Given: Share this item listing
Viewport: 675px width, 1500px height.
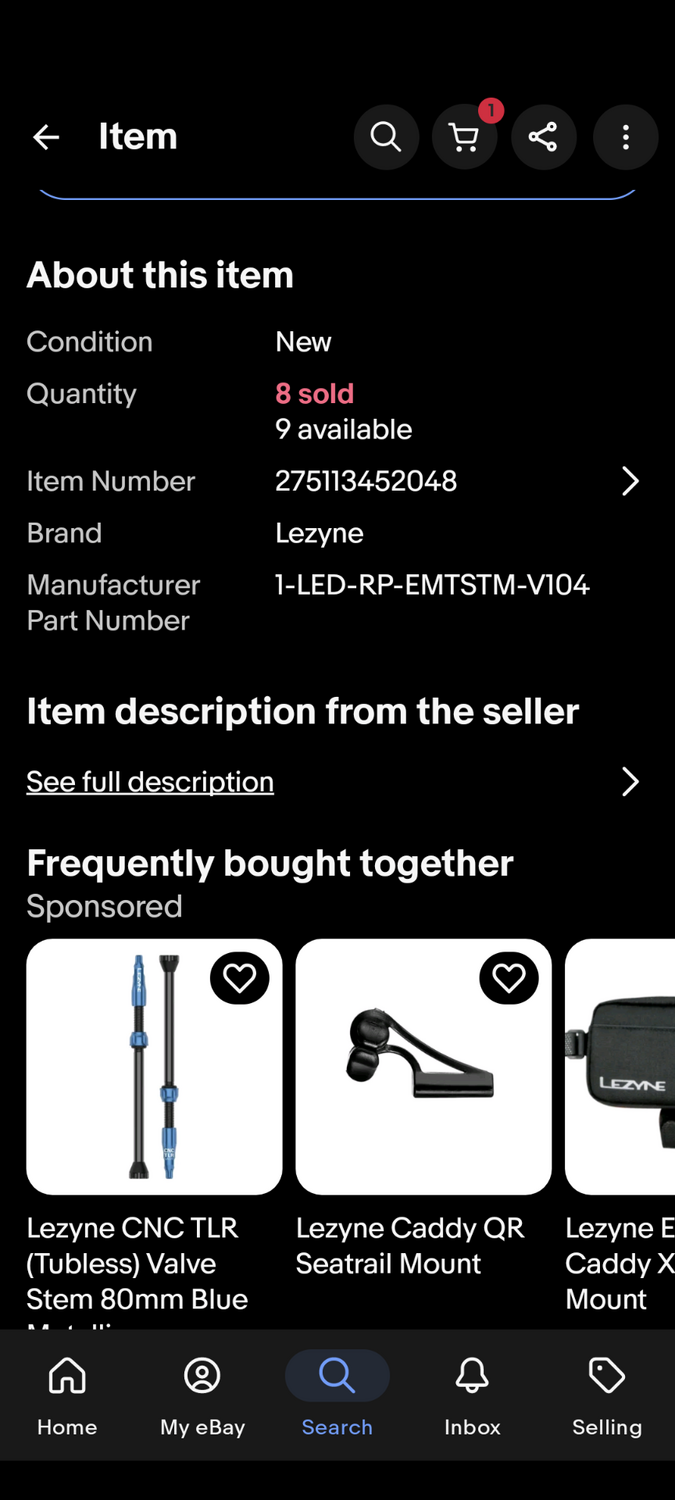Looking at the screenshot, I should 543,137.
